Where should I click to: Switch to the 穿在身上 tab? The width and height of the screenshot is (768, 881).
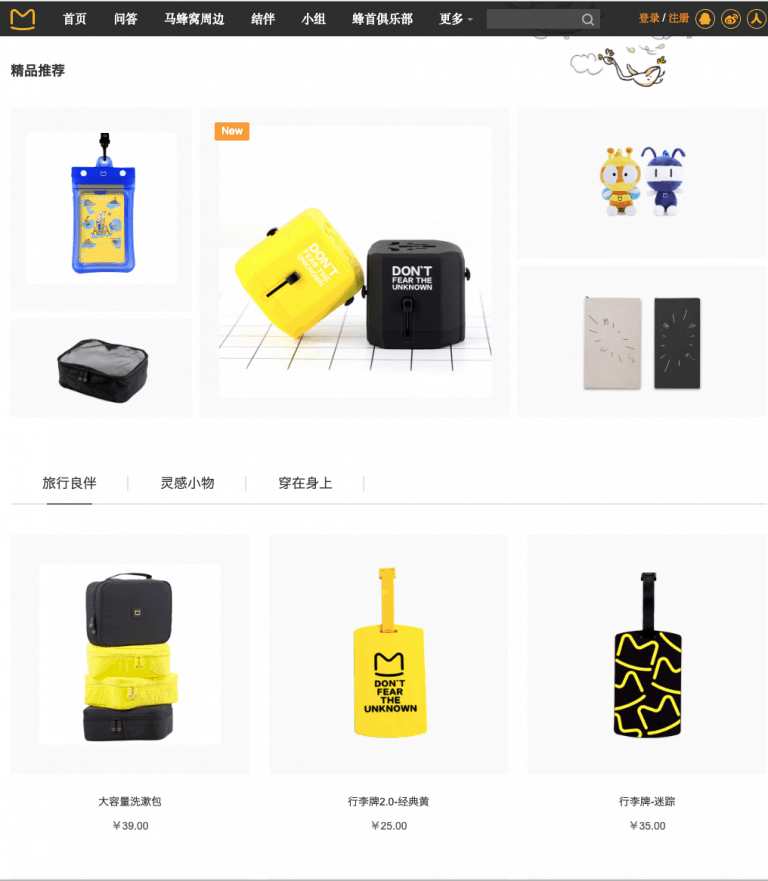(305, 483)
